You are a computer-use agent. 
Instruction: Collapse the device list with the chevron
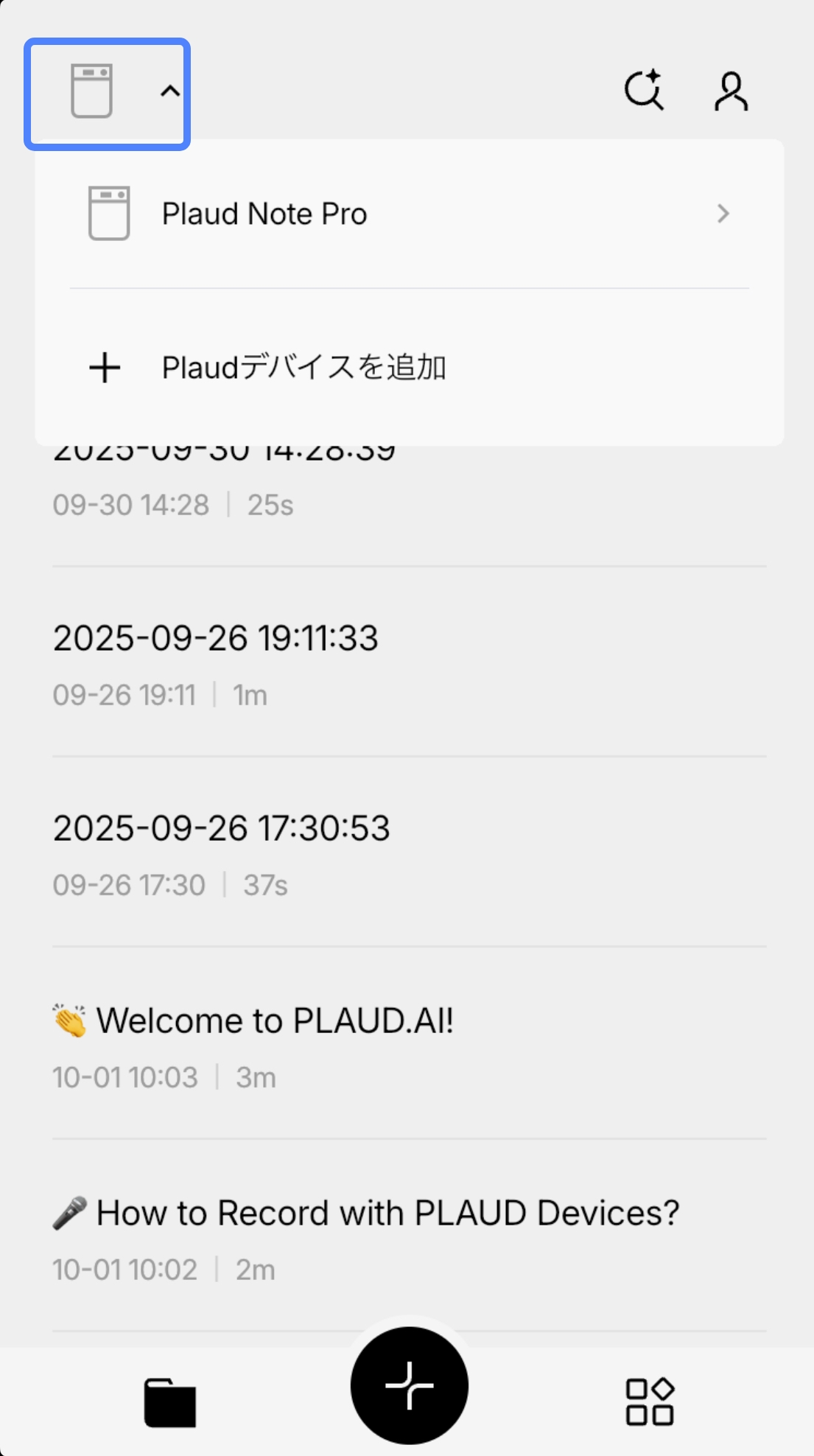[169, 91]
